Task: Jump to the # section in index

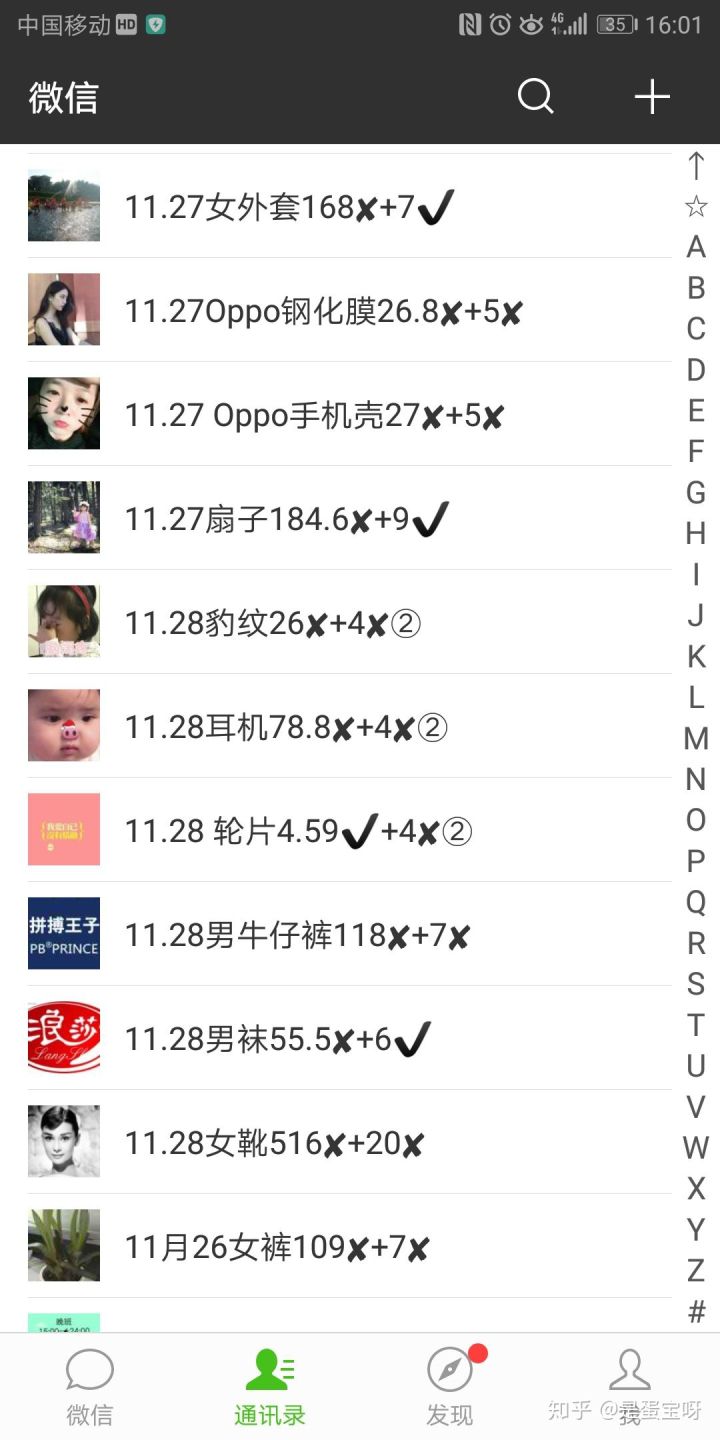Action: pyautogui.click(x=696, y=1312)
